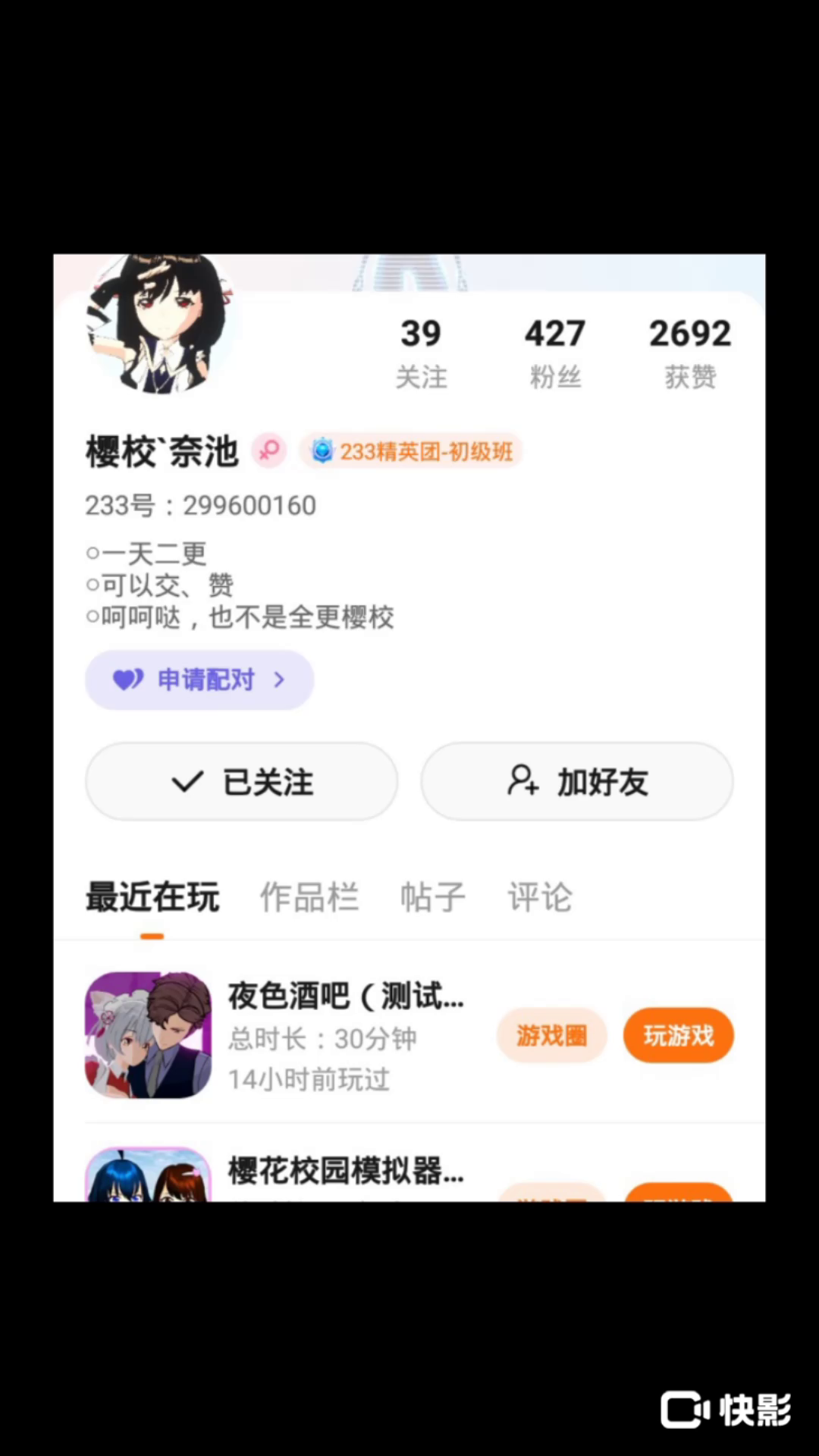Open the 樱花校园模拟器 game entry
This screenshot has height=1456, width=819.
pyautogui.click(x=346, y=1172)
